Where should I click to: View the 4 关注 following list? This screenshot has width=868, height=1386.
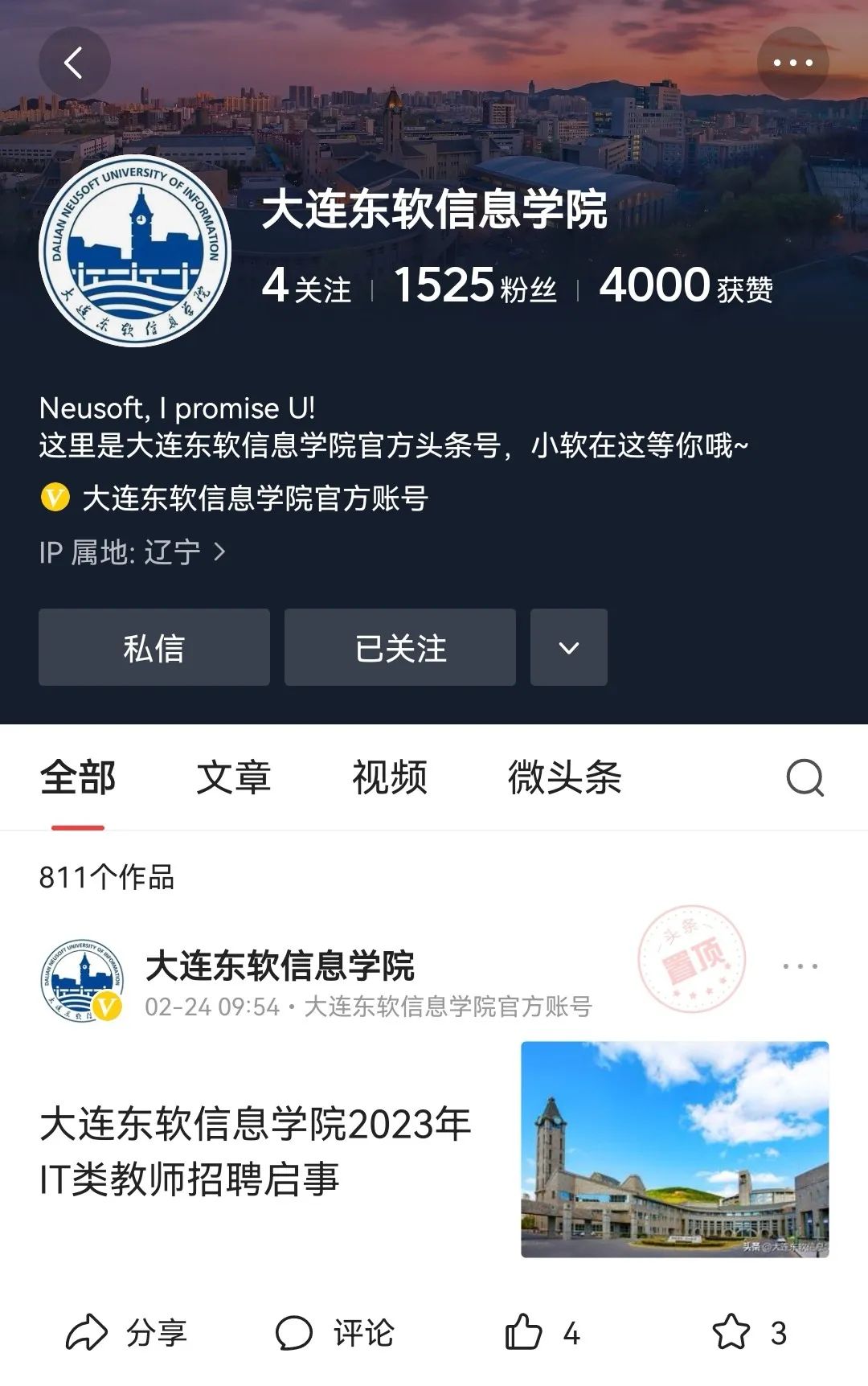(306, 286)
